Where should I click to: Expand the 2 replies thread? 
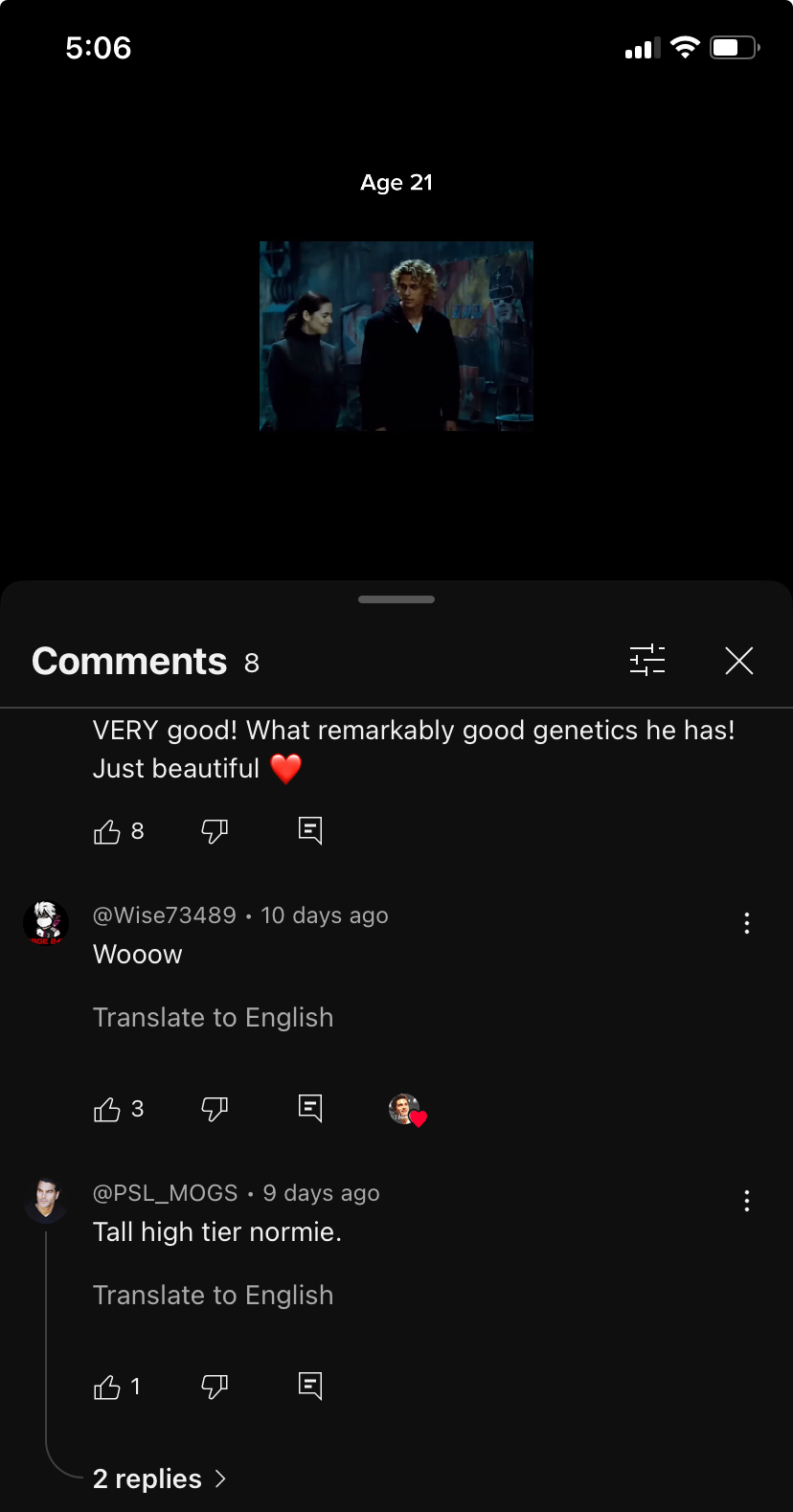tap(159, 1478)
